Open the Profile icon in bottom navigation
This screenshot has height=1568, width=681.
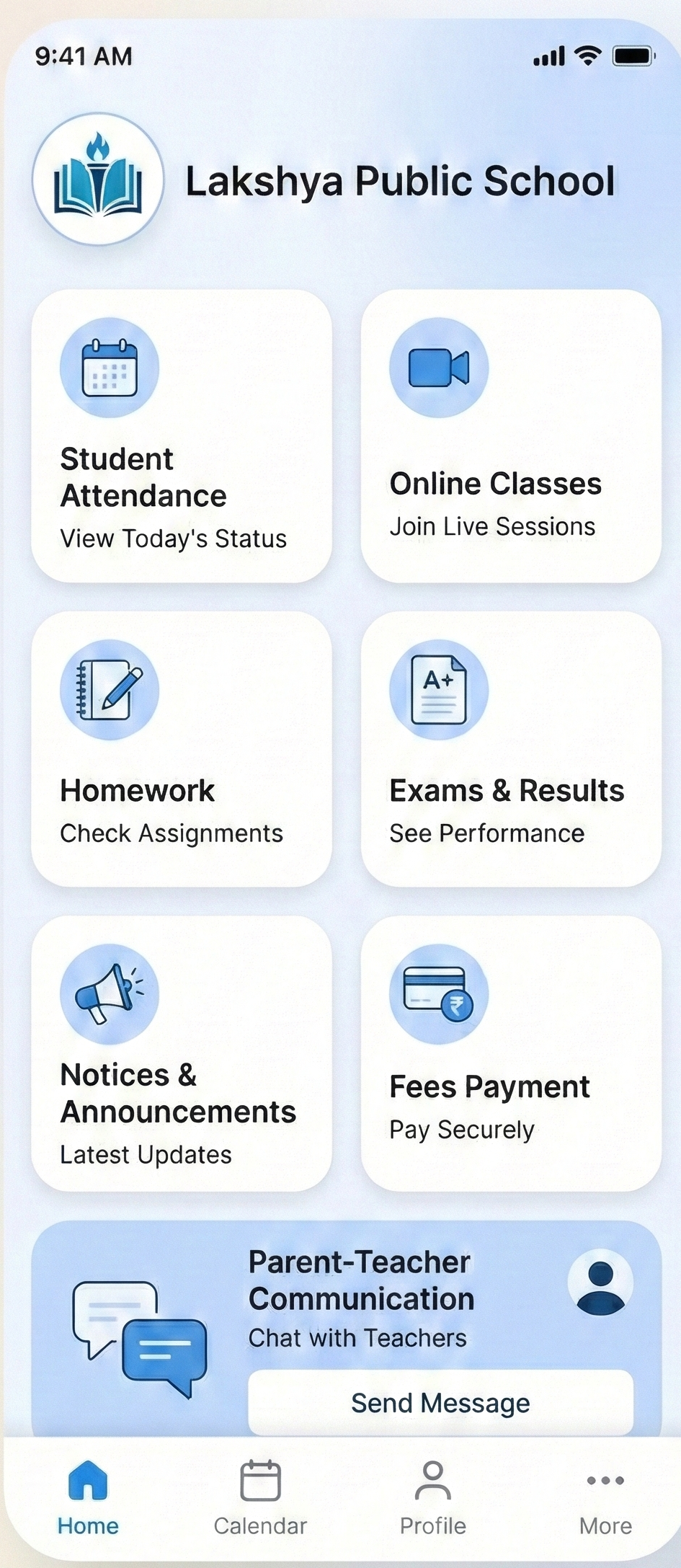coord(432,1479)
